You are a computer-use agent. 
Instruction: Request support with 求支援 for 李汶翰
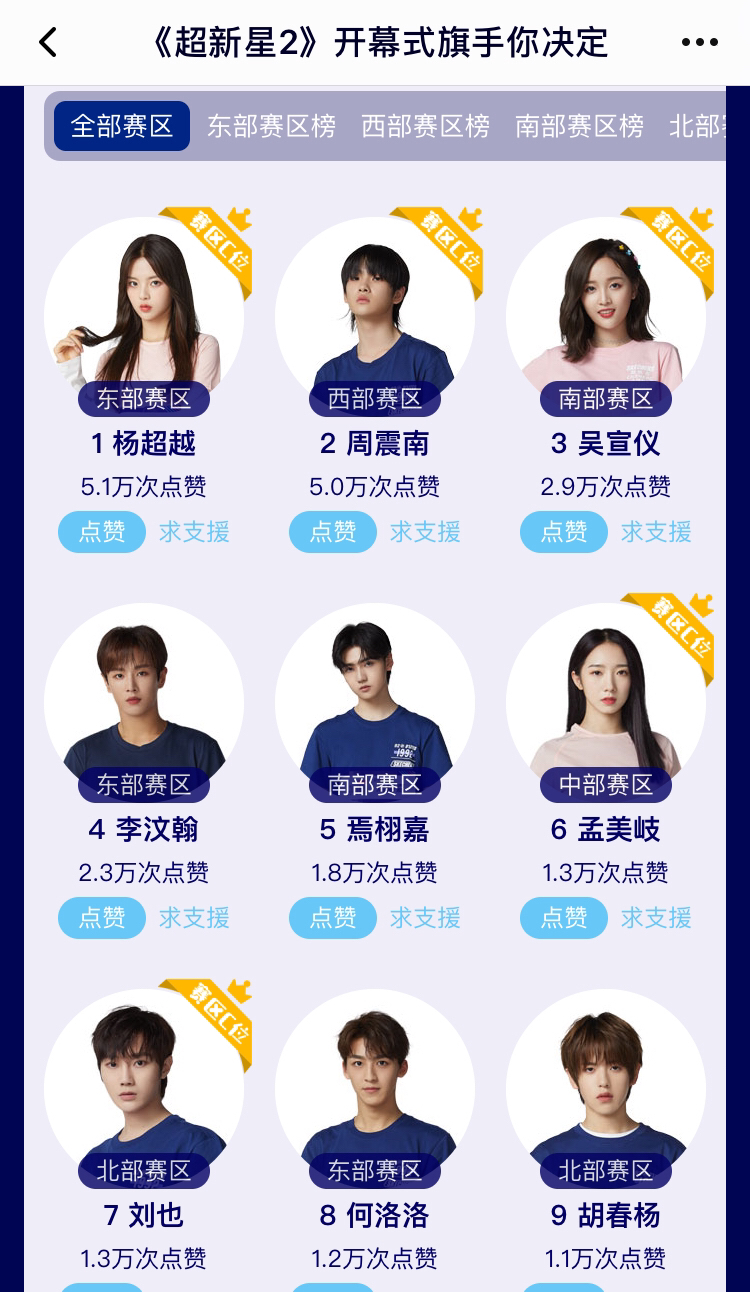pos(194,918)
